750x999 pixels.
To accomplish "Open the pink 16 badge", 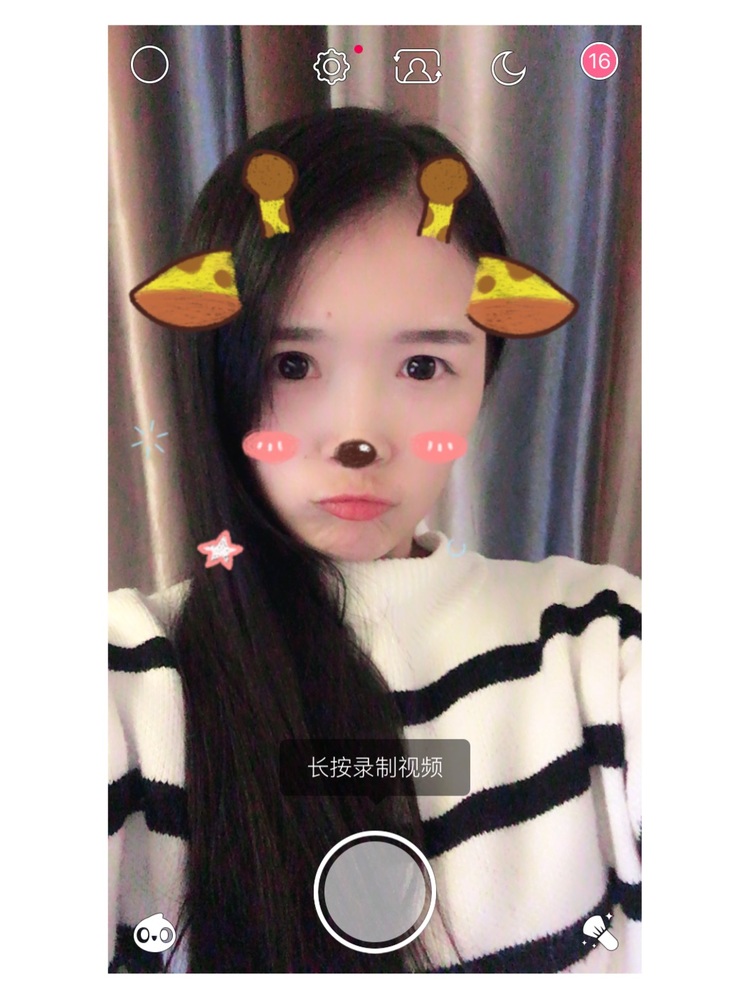I will coord(599,62).
